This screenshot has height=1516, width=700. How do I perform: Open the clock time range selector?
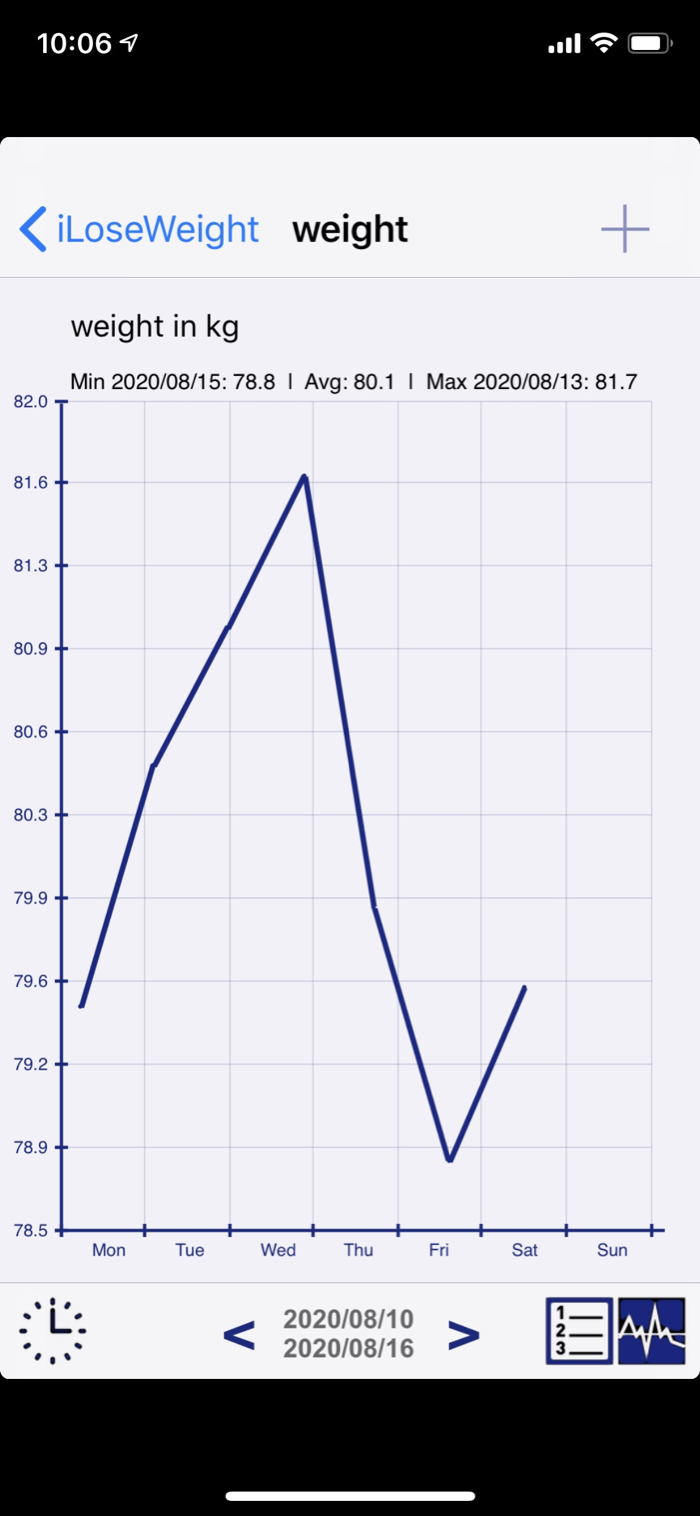pos(53,1331)
